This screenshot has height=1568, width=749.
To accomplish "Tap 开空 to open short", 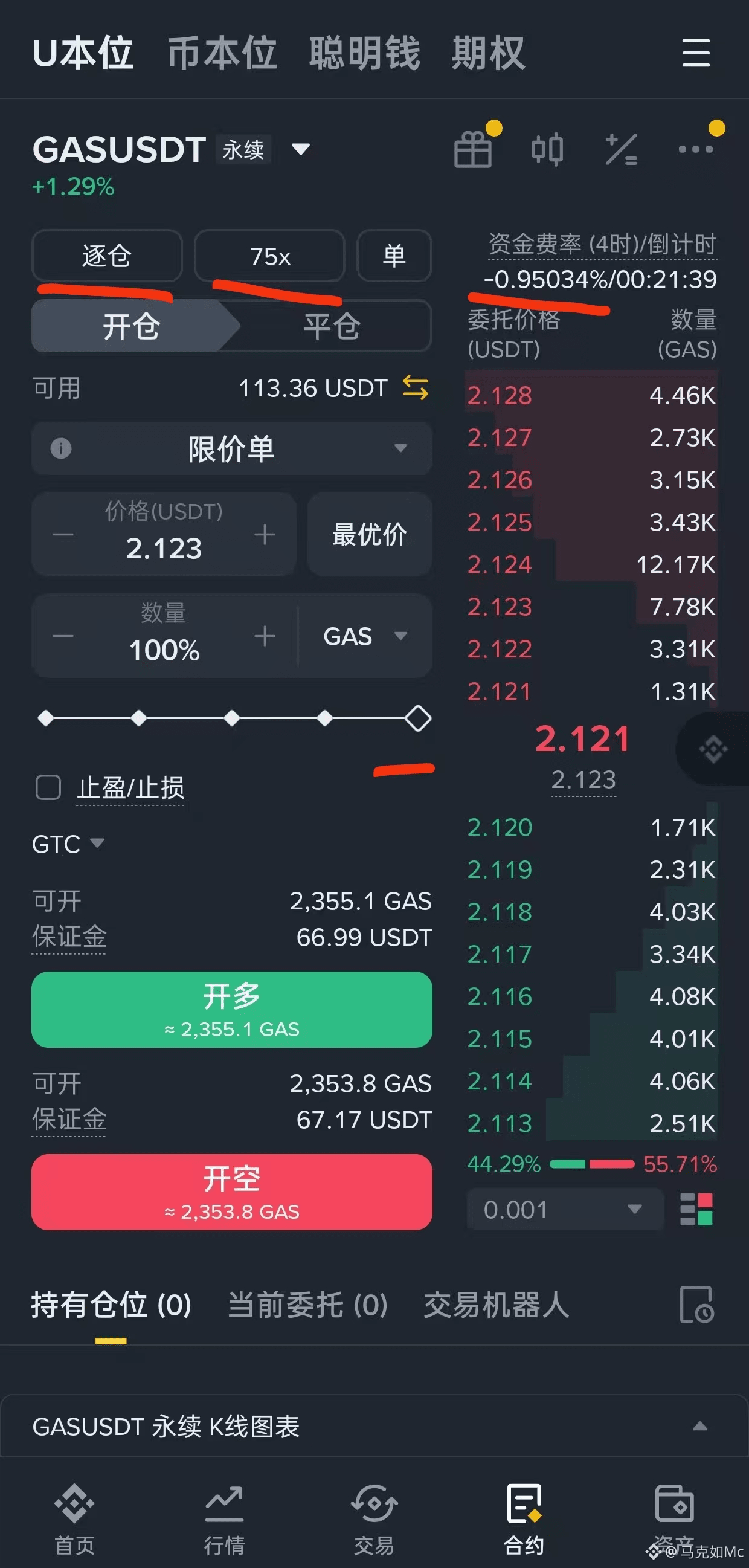I will (x=232, y=1192).
